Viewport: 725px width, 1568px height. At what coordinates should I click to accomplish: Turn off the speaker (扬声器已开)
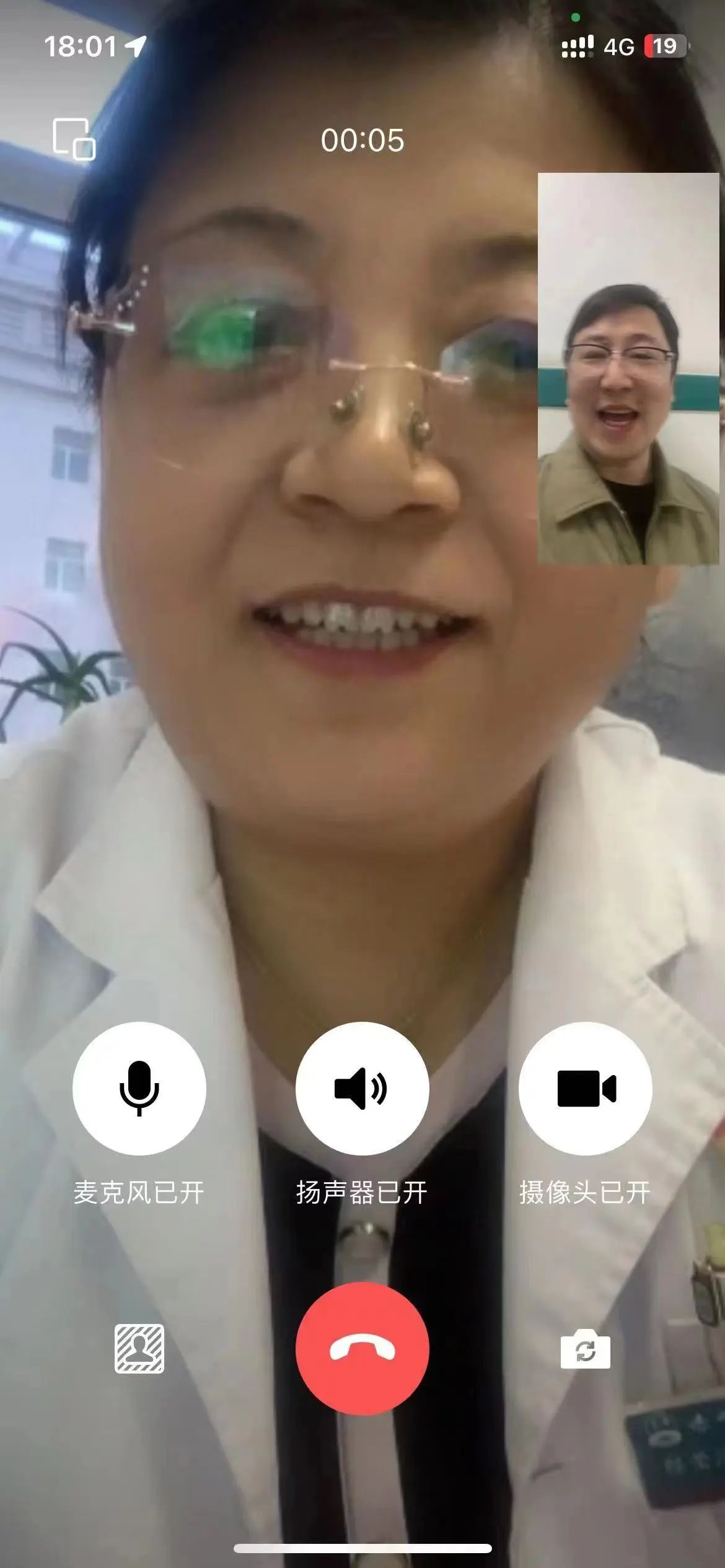[362, 1088]
